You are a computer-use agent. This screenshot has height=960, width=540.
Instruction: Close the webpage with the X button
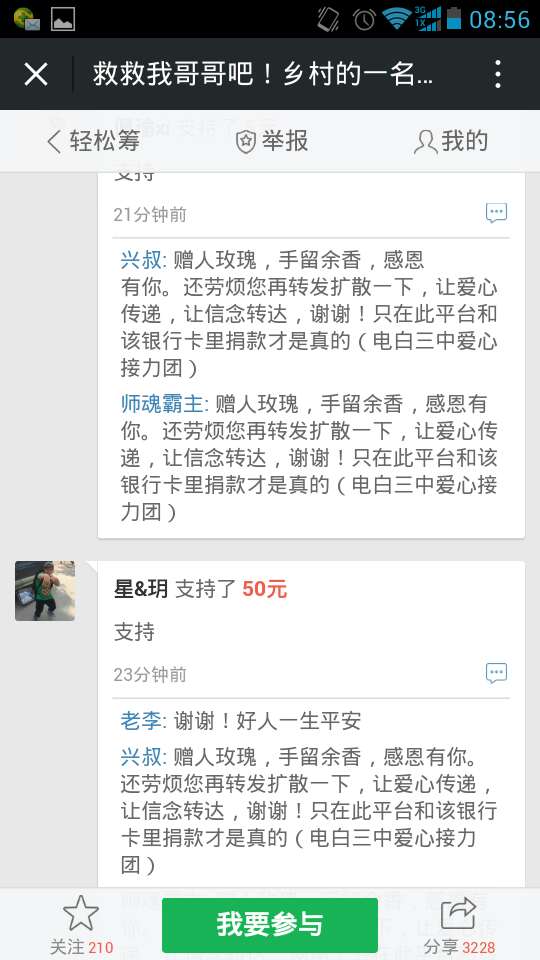pos(36,75)
